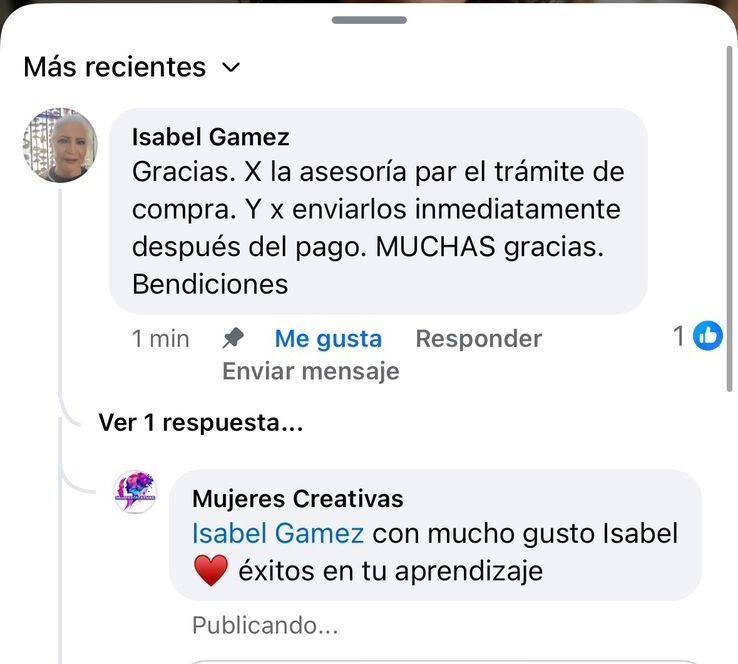The height and width of the screenshot is (664, 738).
Task: Open Isabel Gamez mention link in reply
Action: pyautogui.click(x=277, y=533)
